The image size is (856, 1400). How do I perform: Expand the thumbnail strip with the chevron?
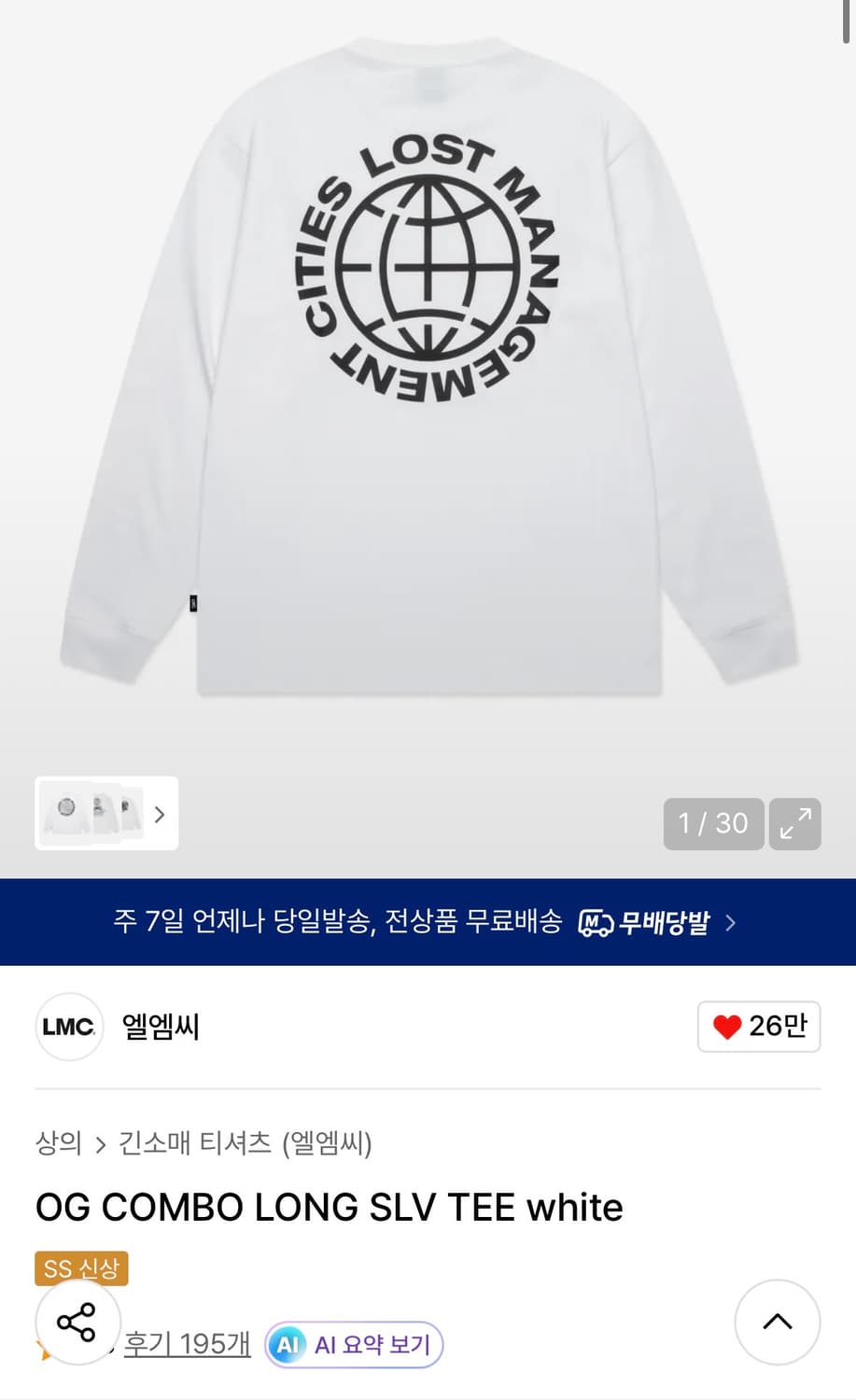160,814
